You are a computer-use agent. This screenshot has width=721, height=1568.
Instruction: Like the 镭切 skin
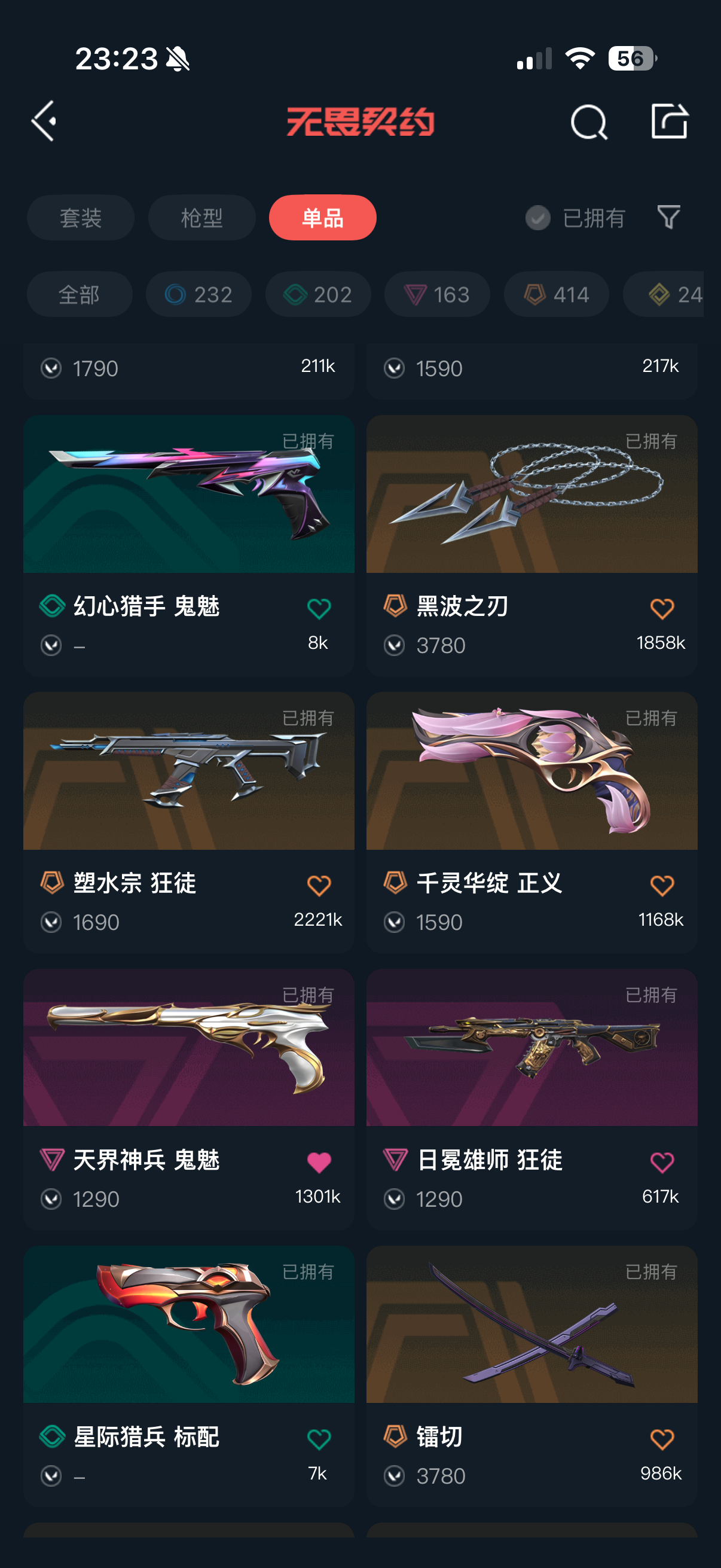[x=662, y=1439]
